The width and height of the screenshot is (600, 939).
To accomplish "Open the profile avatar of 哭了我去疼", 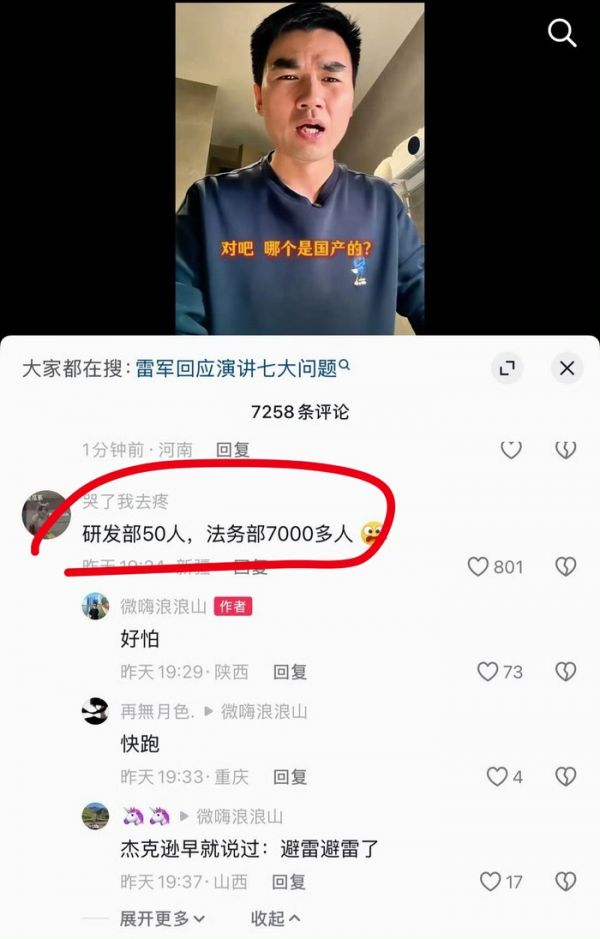I will pyautogui.click(x=46, y=515).
